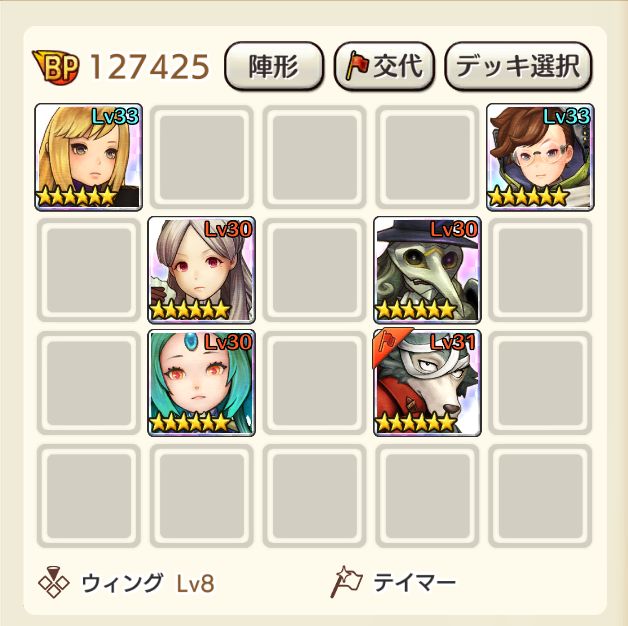Select the Lv33 character wearing glasses
This screenshot has height=626, width=628.
click(540, 156)
